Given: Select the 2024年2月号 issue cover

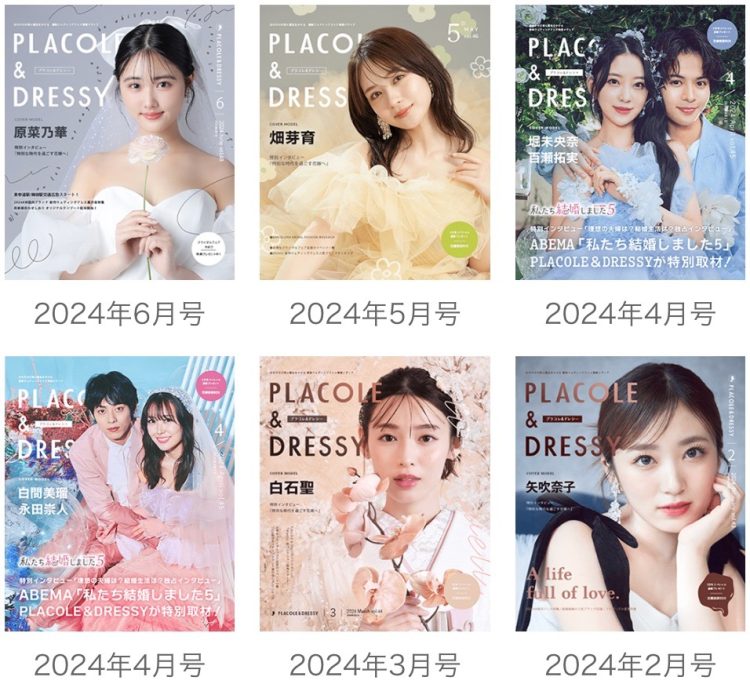Looking at the screenshot, I should (x=631, y=494).
